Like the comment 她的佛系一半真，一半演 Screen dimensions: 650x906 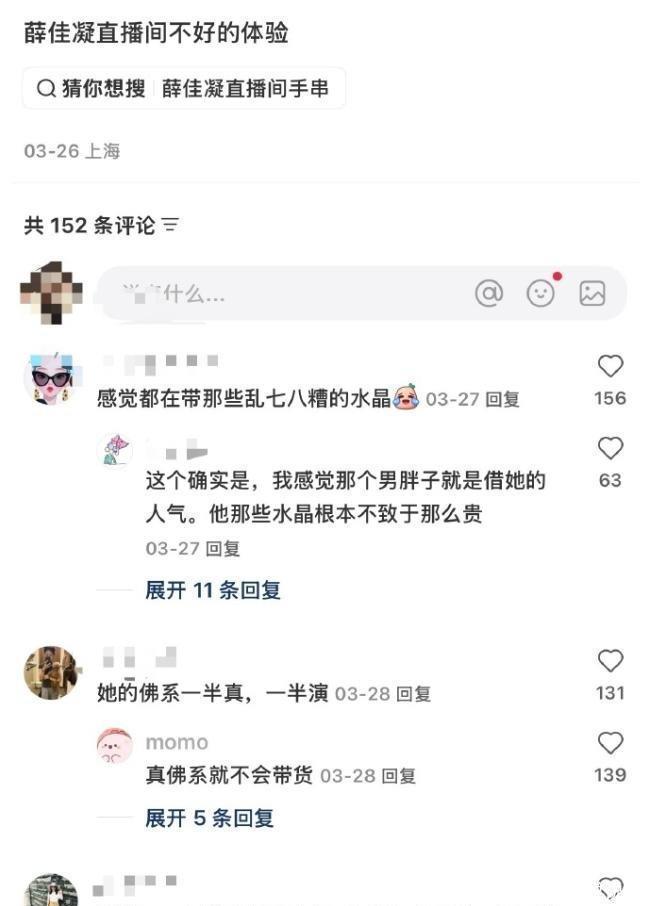tap(610, 661)
